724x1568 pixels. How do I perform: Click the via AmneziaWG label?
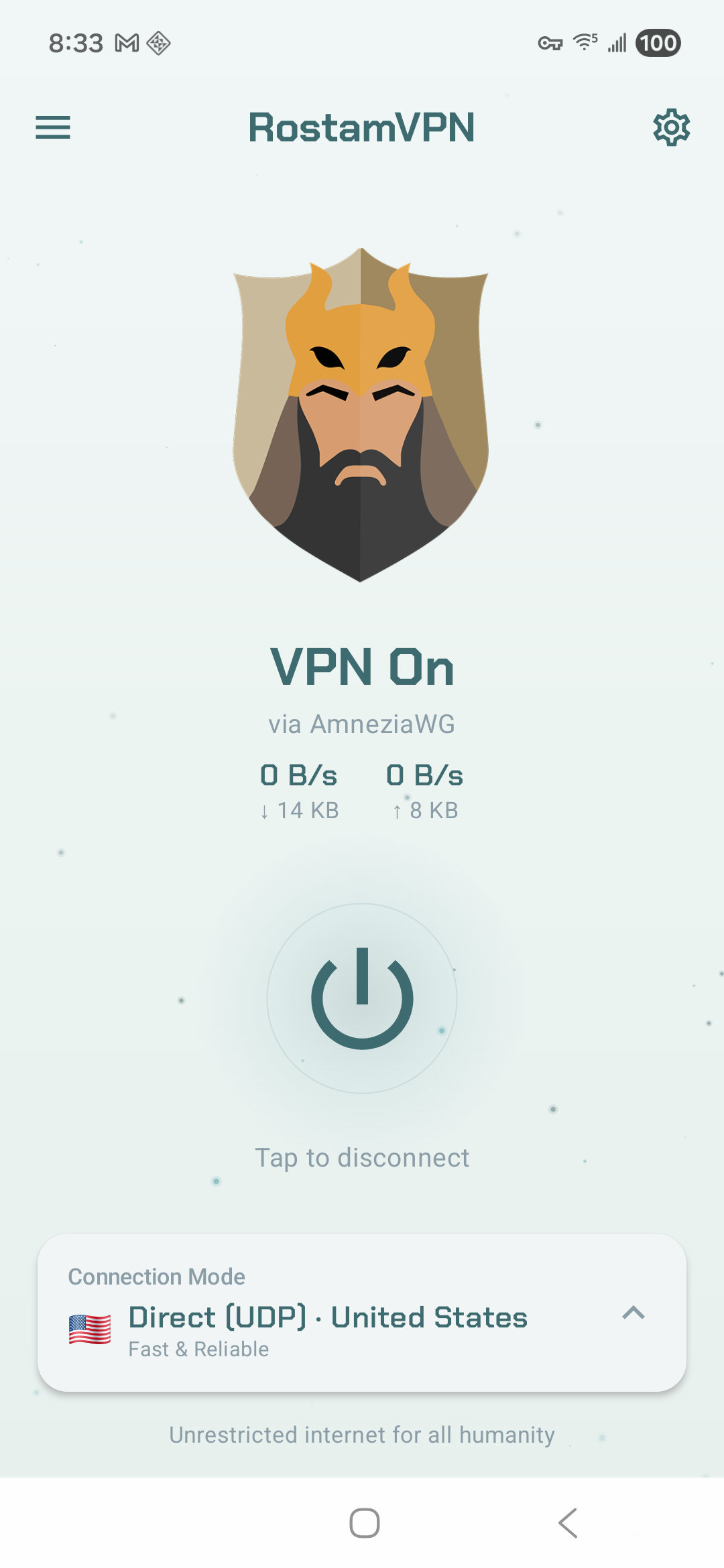point(362,724)
